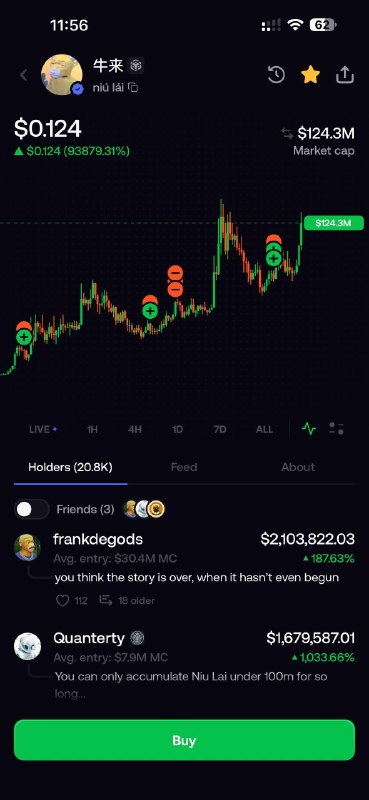Select the line chart style icon
Viewport: 369px width, 800px height.
click(309, 429)
